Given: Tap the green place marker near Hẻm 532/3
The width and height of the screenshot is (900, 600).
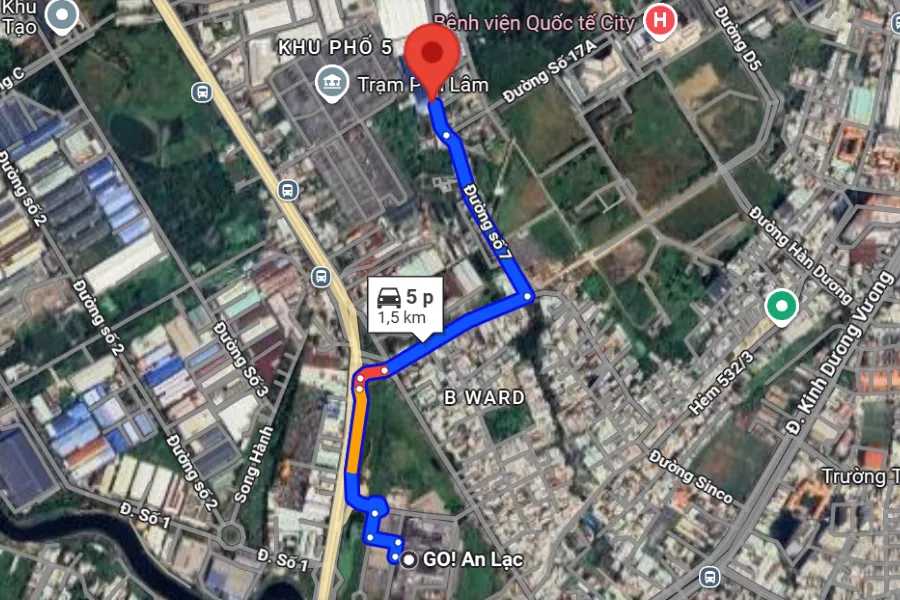Looking at the screenshot, I should coord(779,306).
